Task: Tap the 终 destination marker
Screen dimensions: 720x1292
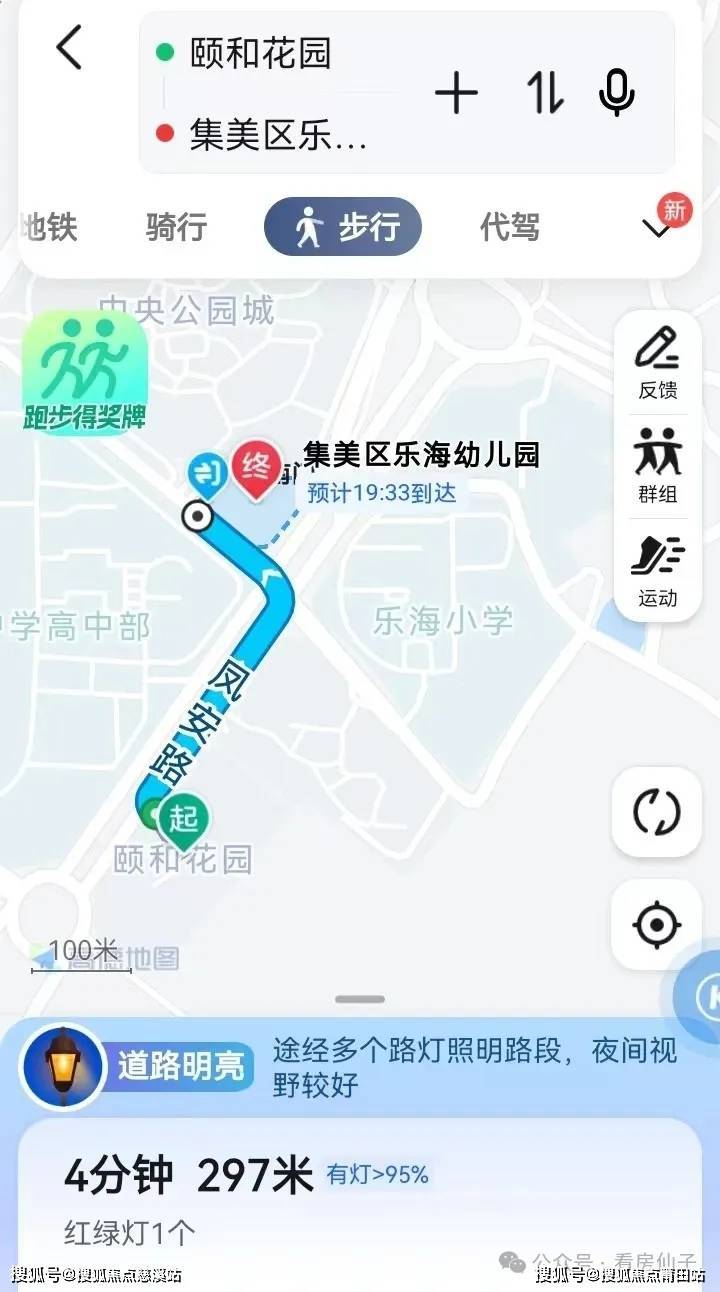Action: point(255,470)
